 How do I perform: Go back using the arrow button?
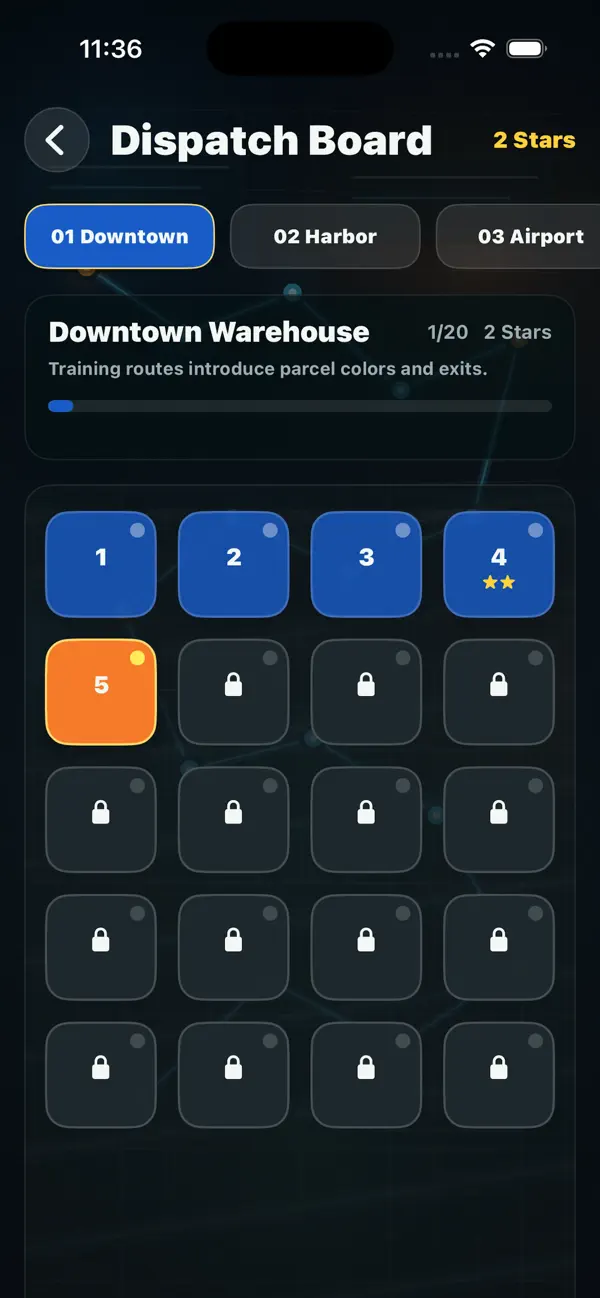coord(57,140)
